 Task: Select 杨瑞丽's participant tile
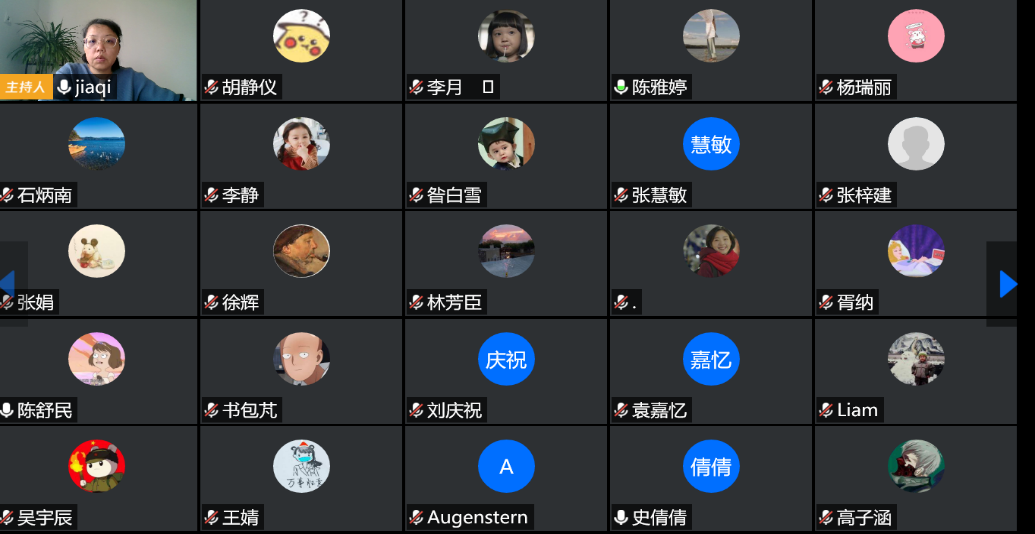916,50
